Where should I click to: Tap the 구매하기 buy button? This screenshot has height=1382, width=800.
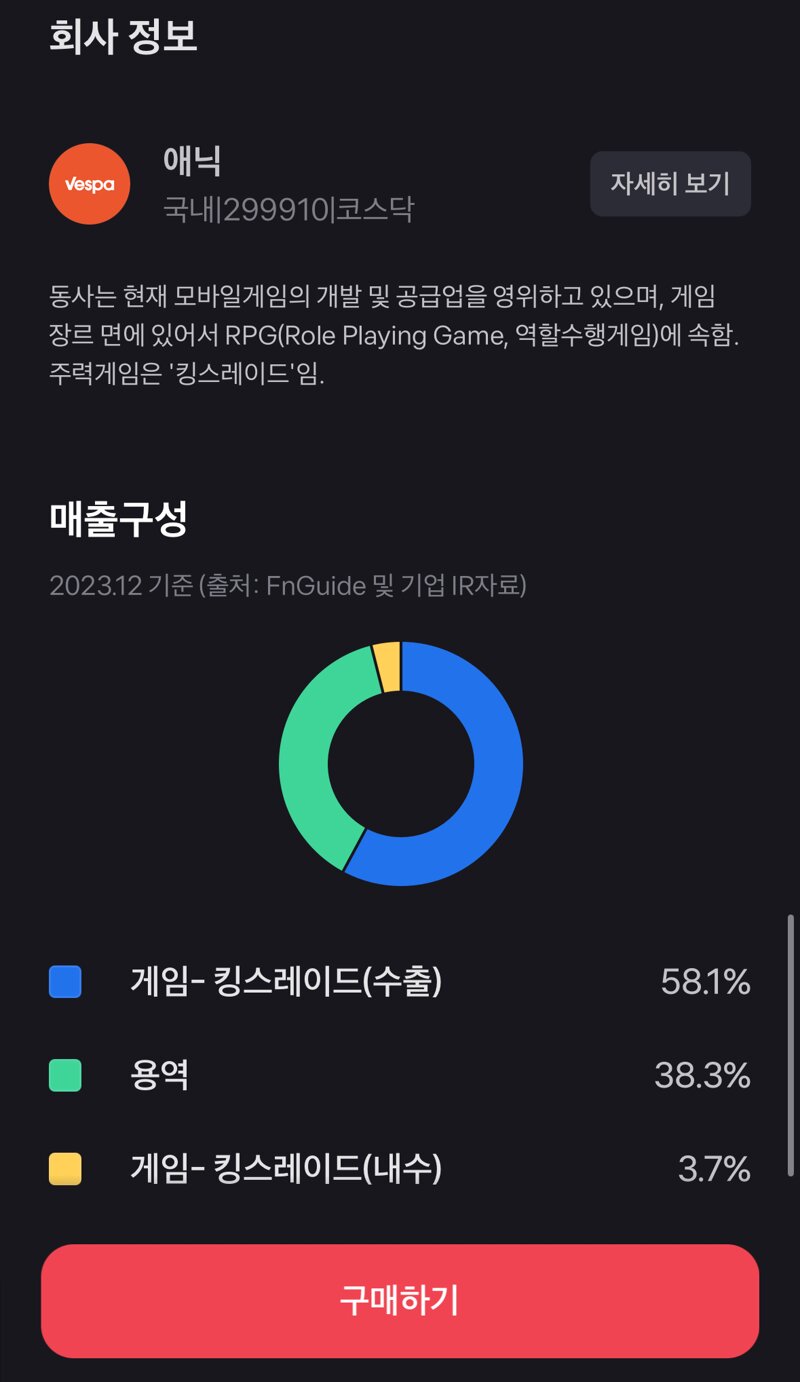click(x=400, y=1300)
